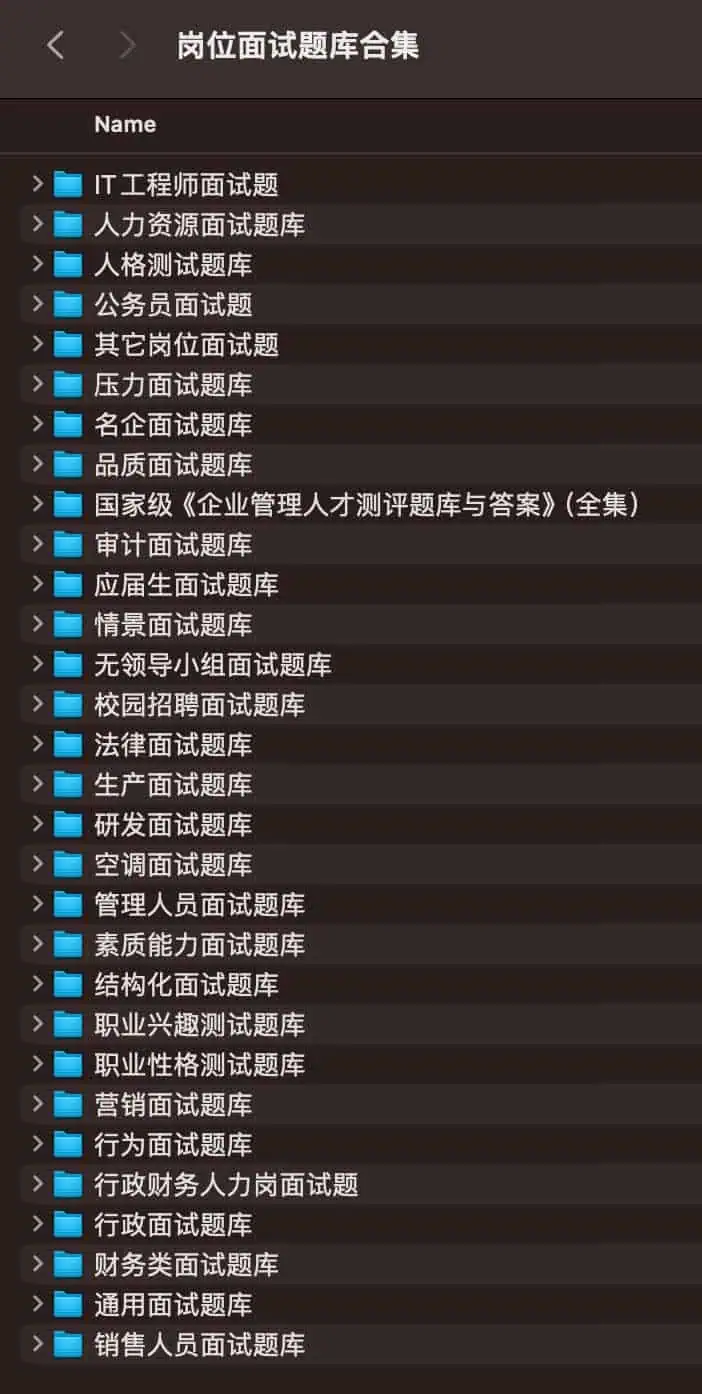
Task: Select the 人格测试题库 folder
Action: 173,265
